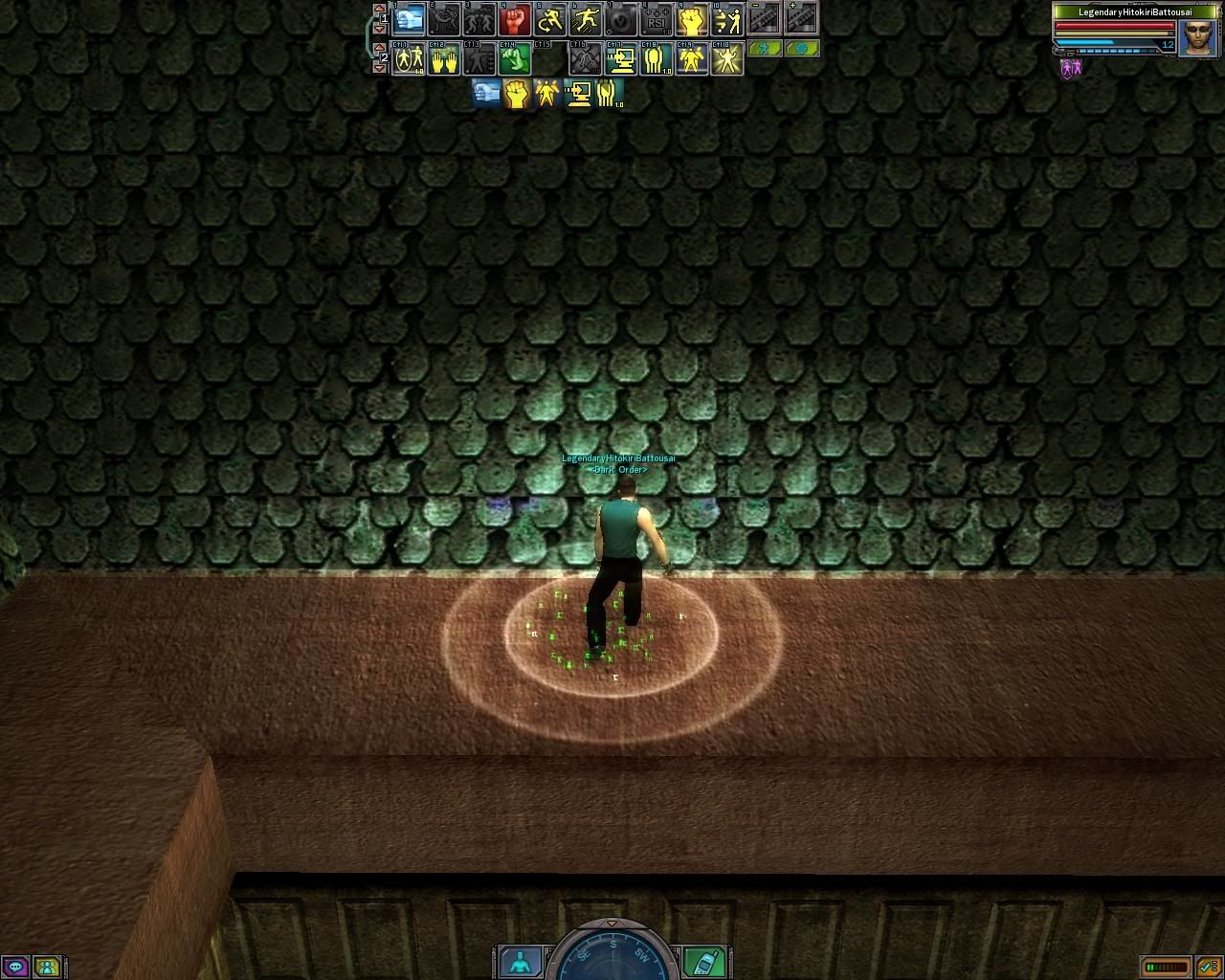Open the chat bubble panel
Viewport: 1225px width, 980px height.
coord(15,967)
